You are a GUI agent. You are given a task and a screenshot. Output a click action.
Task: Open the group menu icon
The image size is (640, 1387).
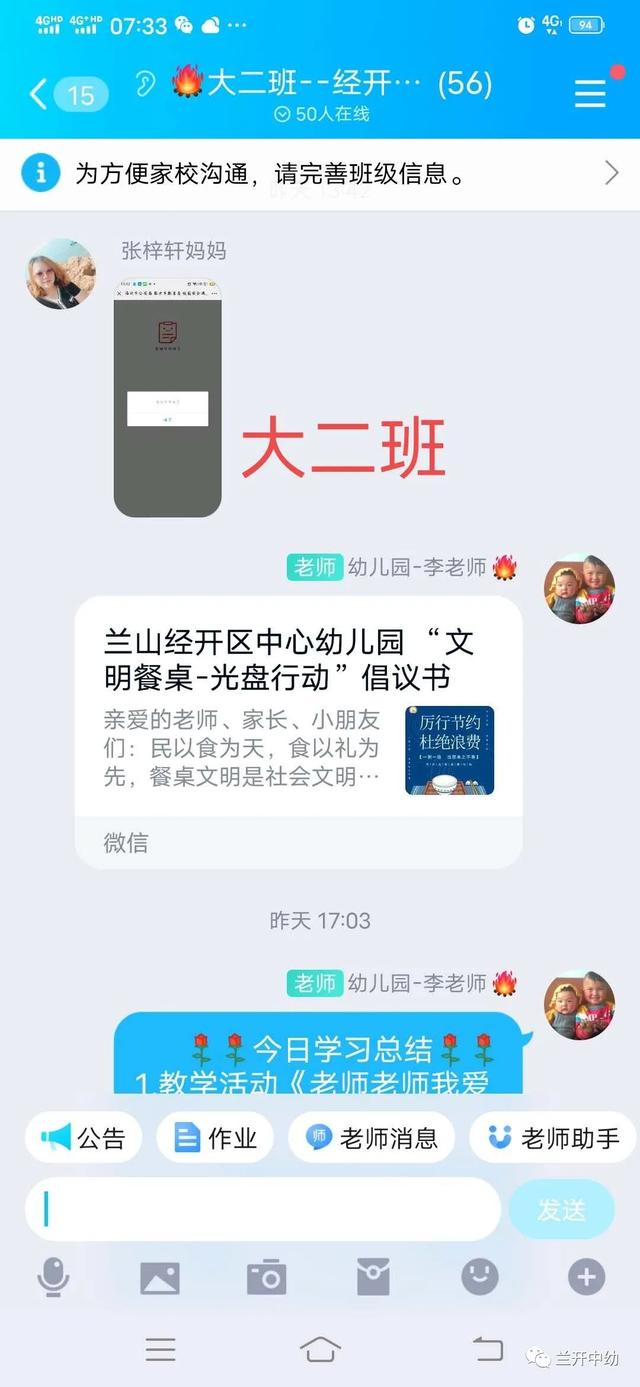[590, 93]
